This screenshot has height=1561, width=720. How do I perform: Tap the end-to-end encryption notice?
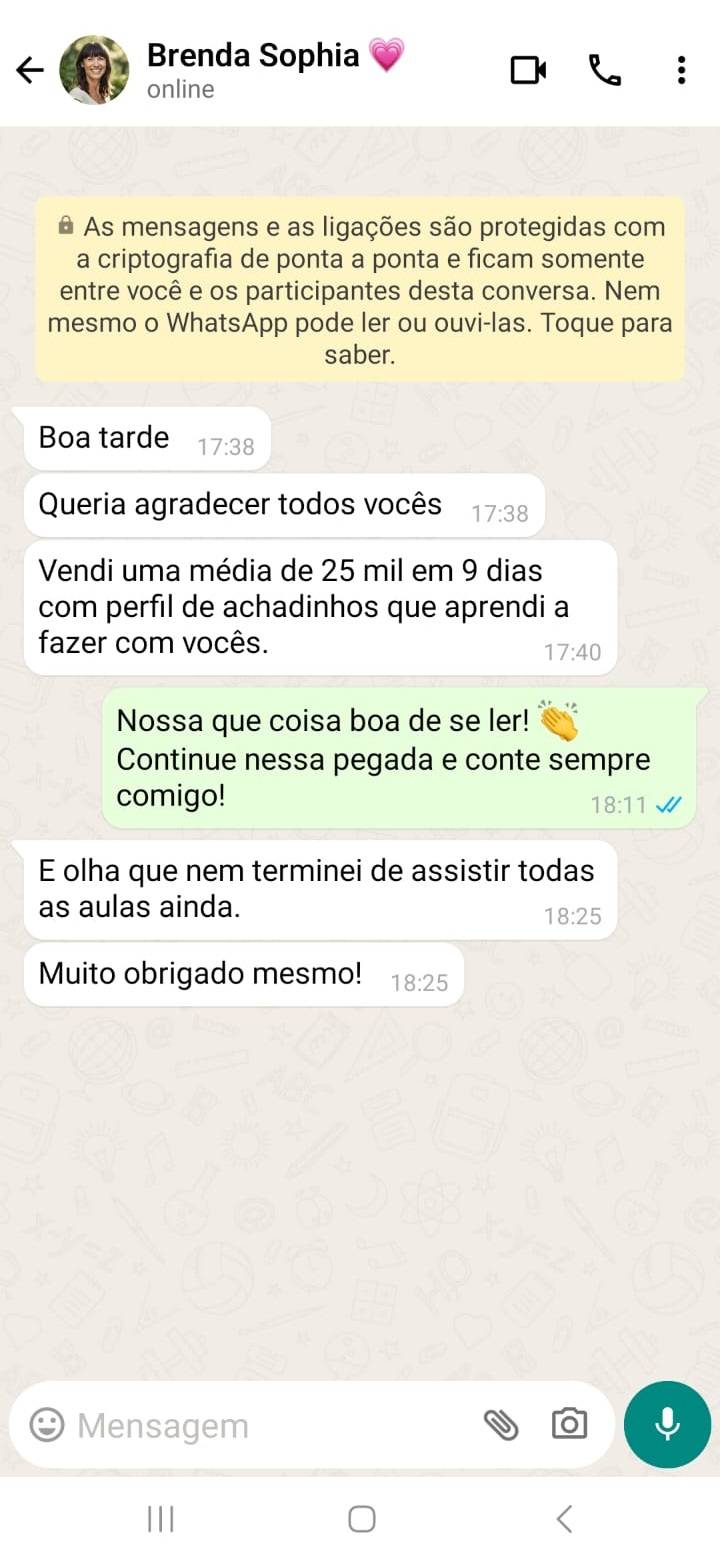point(360,290)
